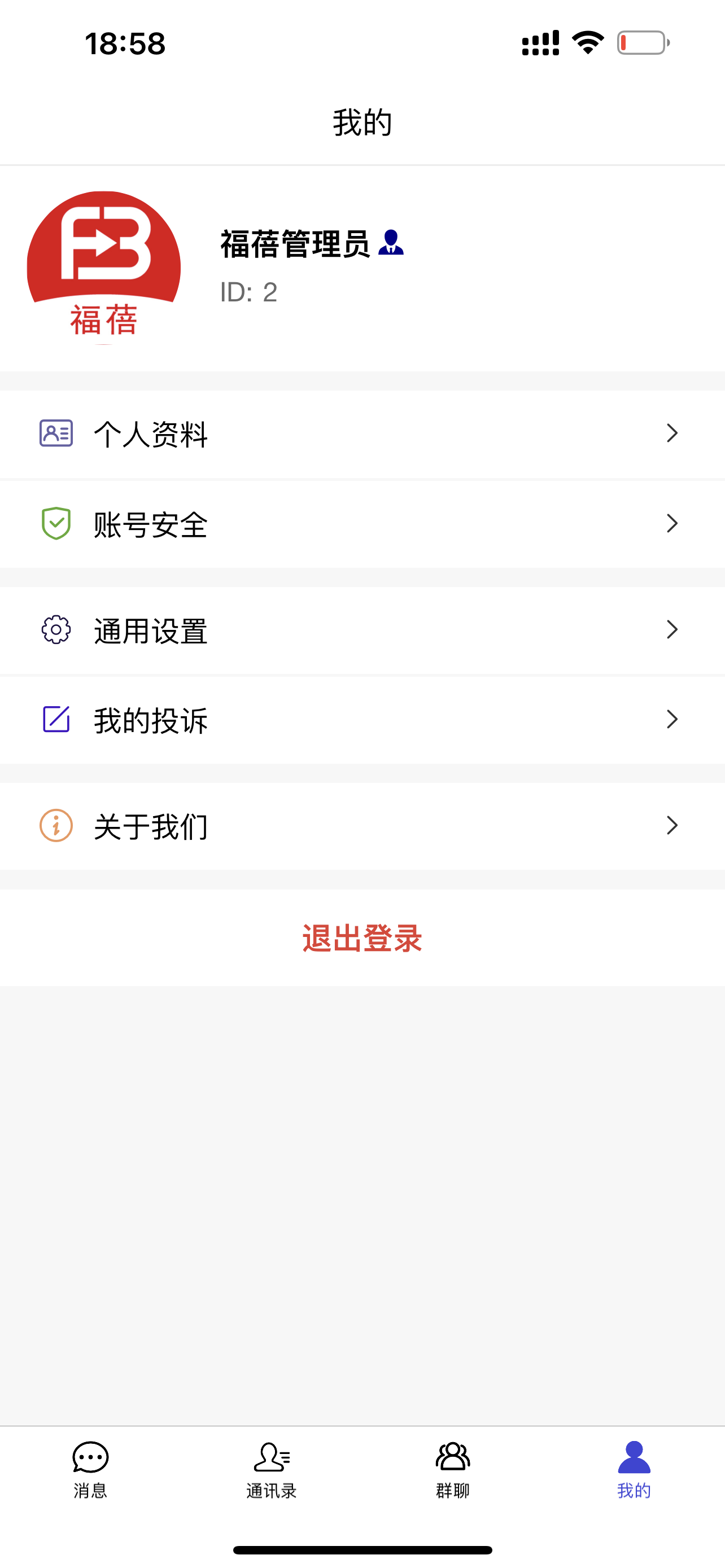Tap the 福蓓 profile avatar
This screenshot has width=725, height=1568.
coord(104,268)
